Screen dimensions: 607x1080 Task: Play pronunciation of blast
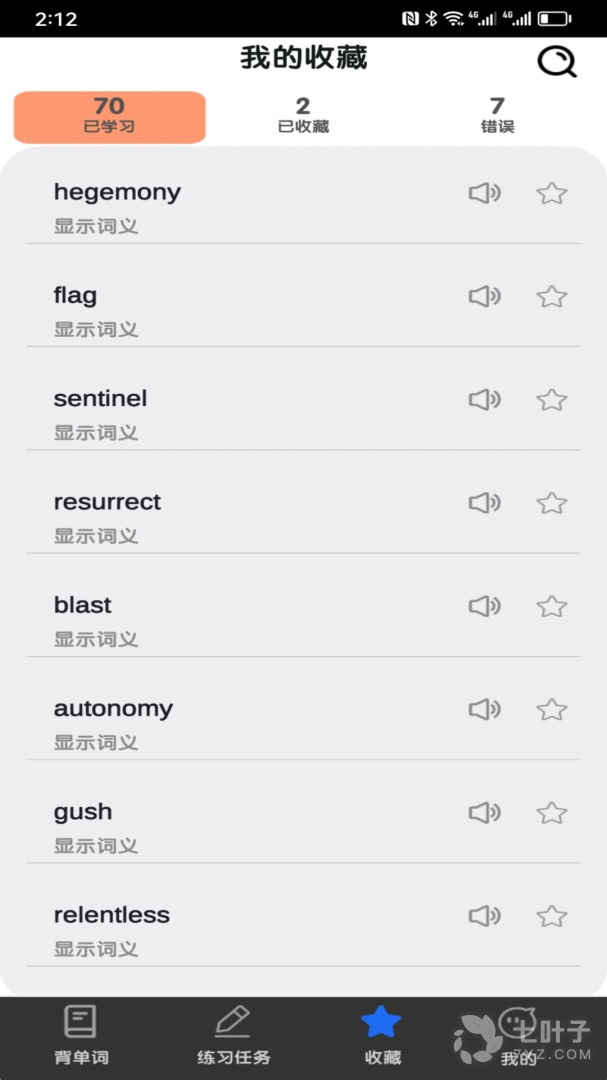coord(485,606)
